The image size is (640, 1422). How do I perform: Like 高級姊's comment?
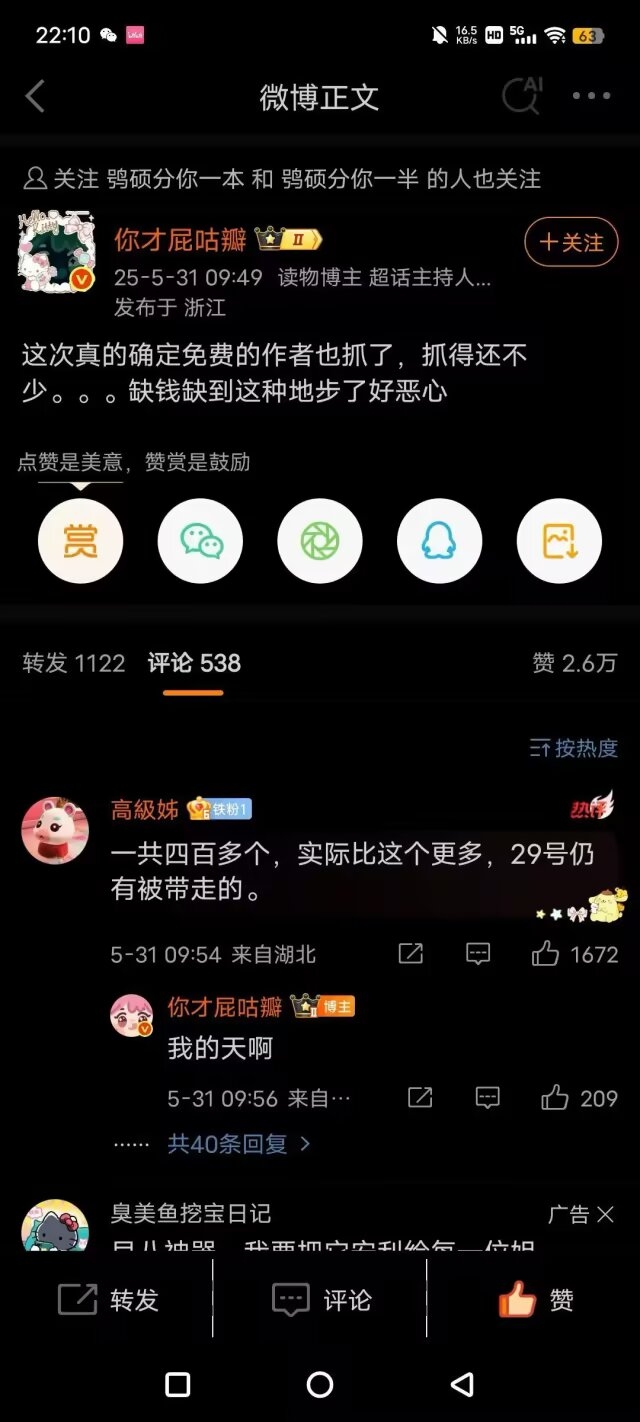(546, 954)
